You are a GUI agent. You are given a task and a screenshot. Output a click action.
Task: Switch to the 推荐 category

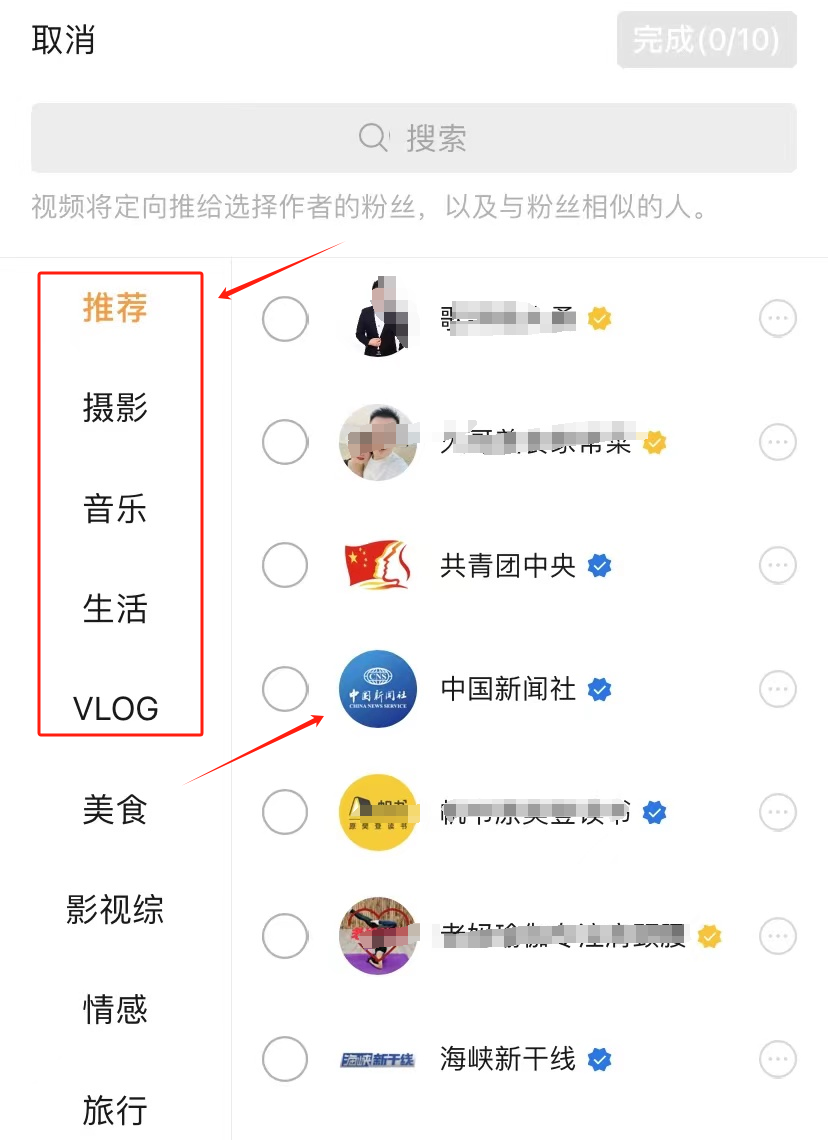click(115, 308)
